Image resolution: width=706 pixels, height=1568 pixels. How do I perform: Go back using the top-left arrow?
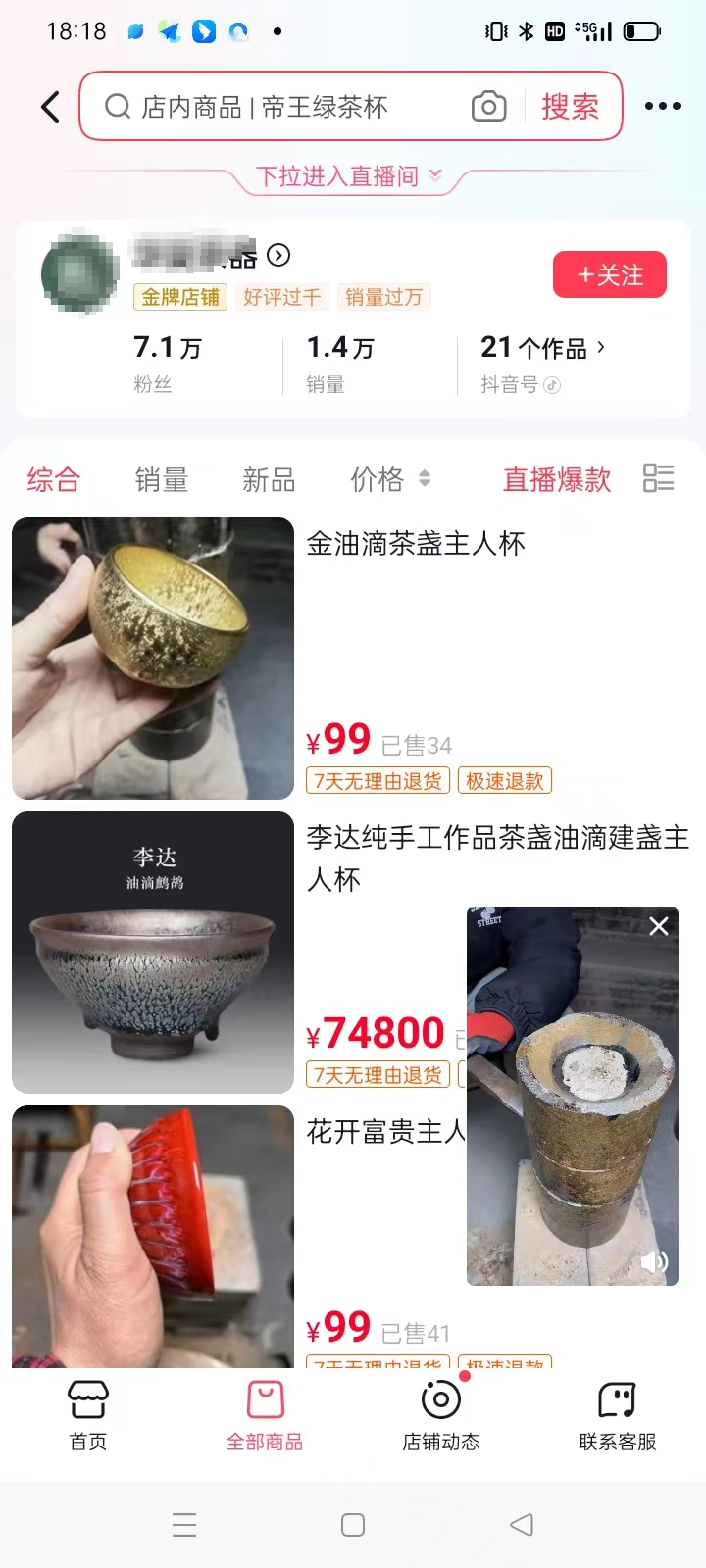point(51,107)
